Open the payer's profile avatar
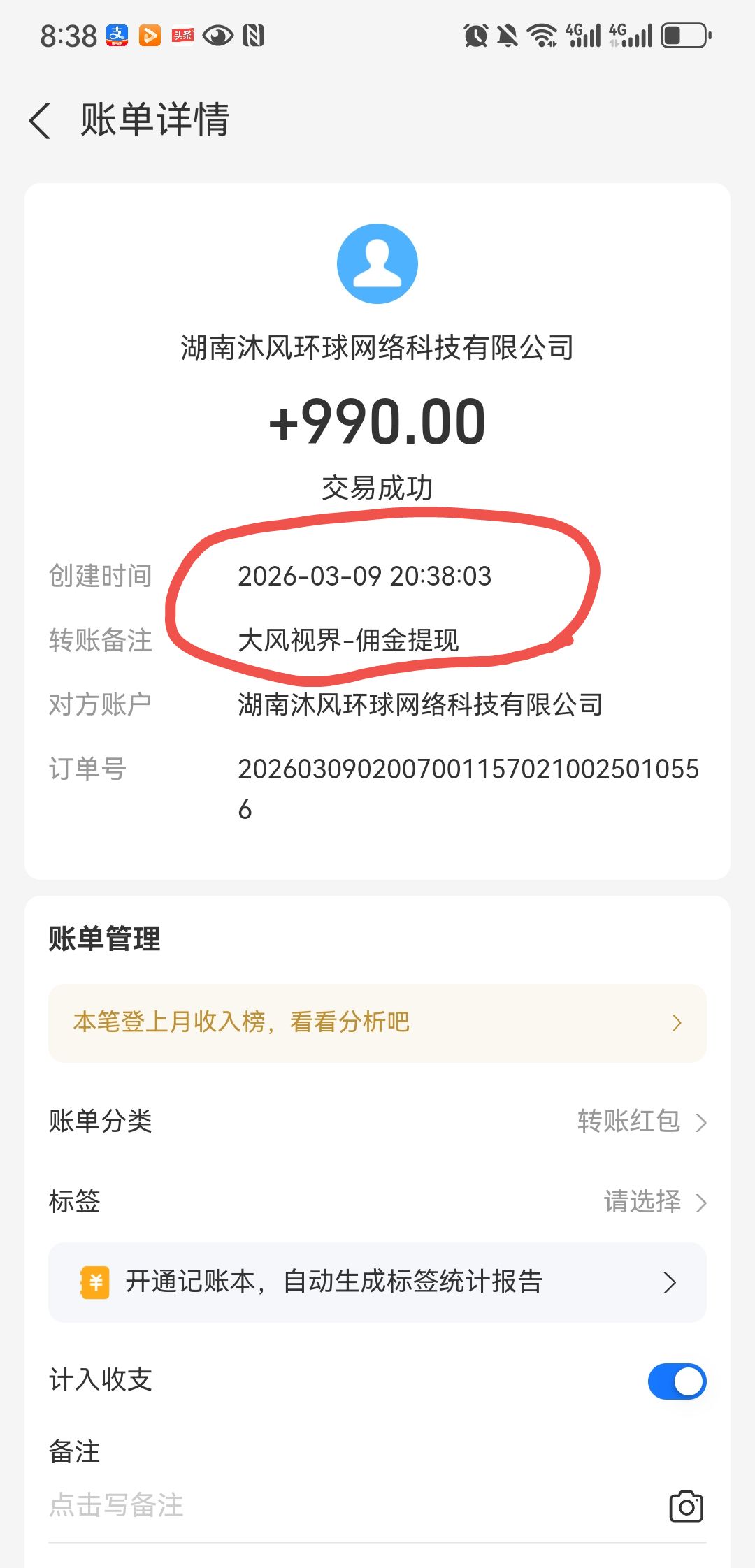 (377, 264)
